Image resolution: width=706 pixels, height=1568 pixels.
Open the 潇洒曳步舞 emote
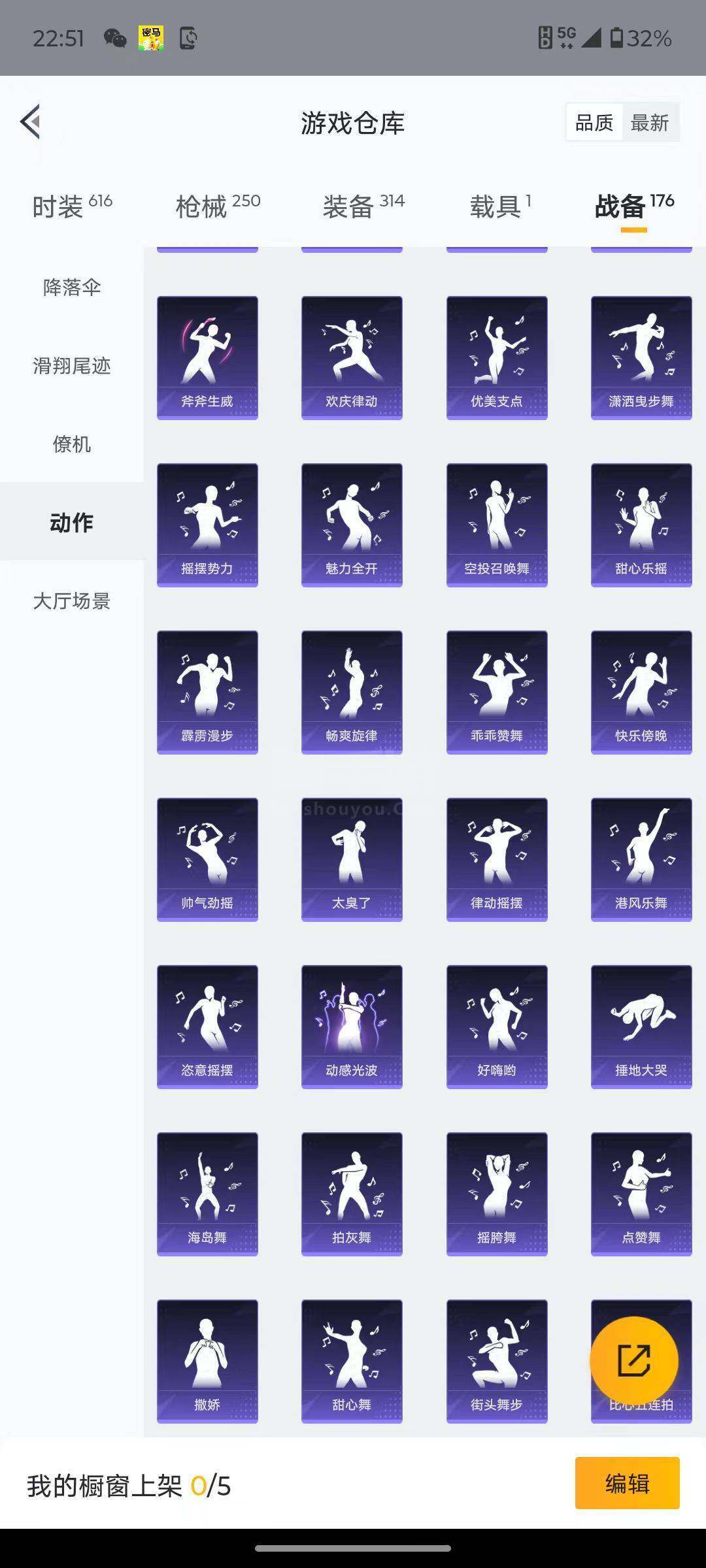point(641,358)
